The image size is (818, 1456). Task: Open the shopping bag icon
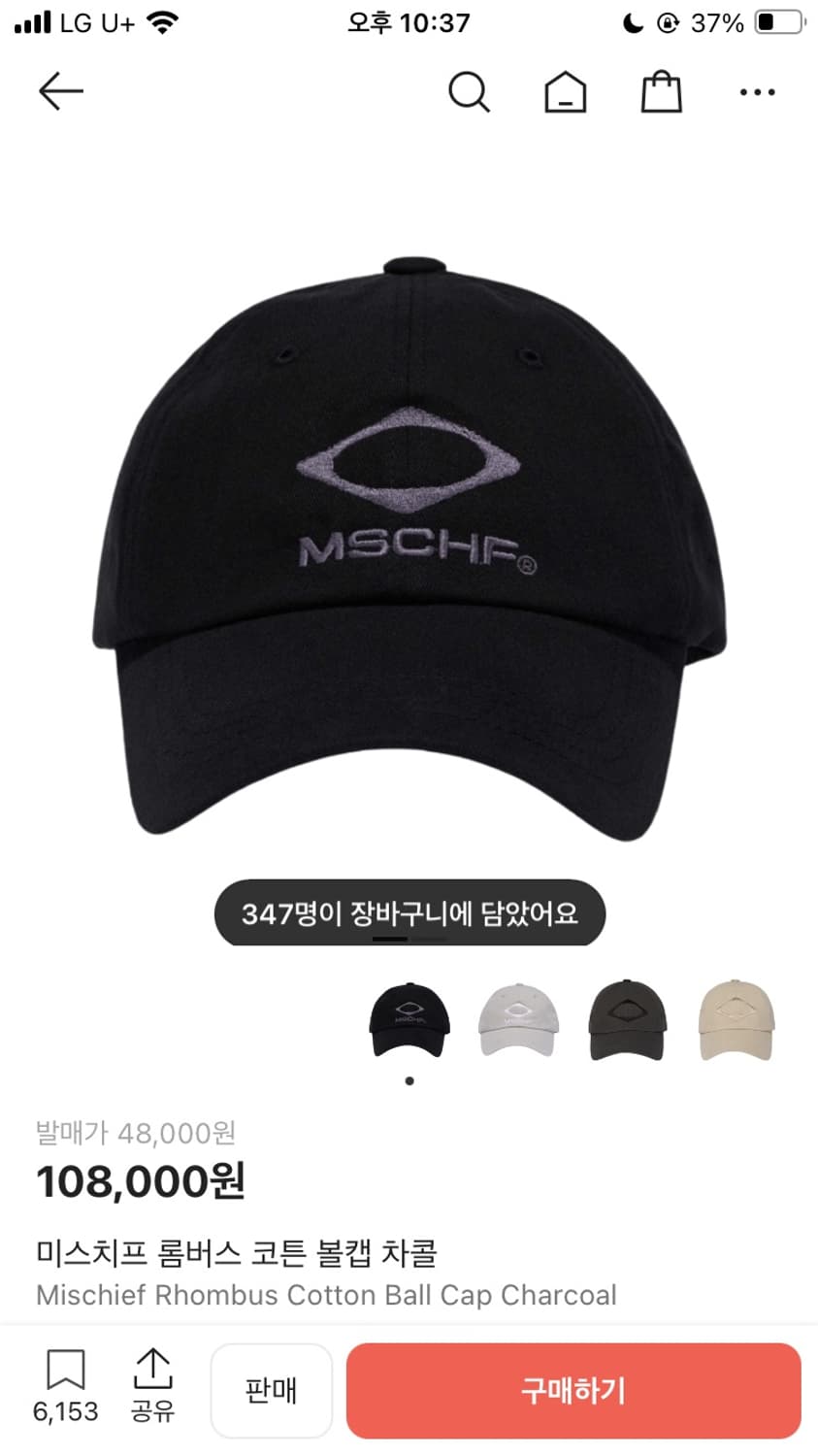661,92
